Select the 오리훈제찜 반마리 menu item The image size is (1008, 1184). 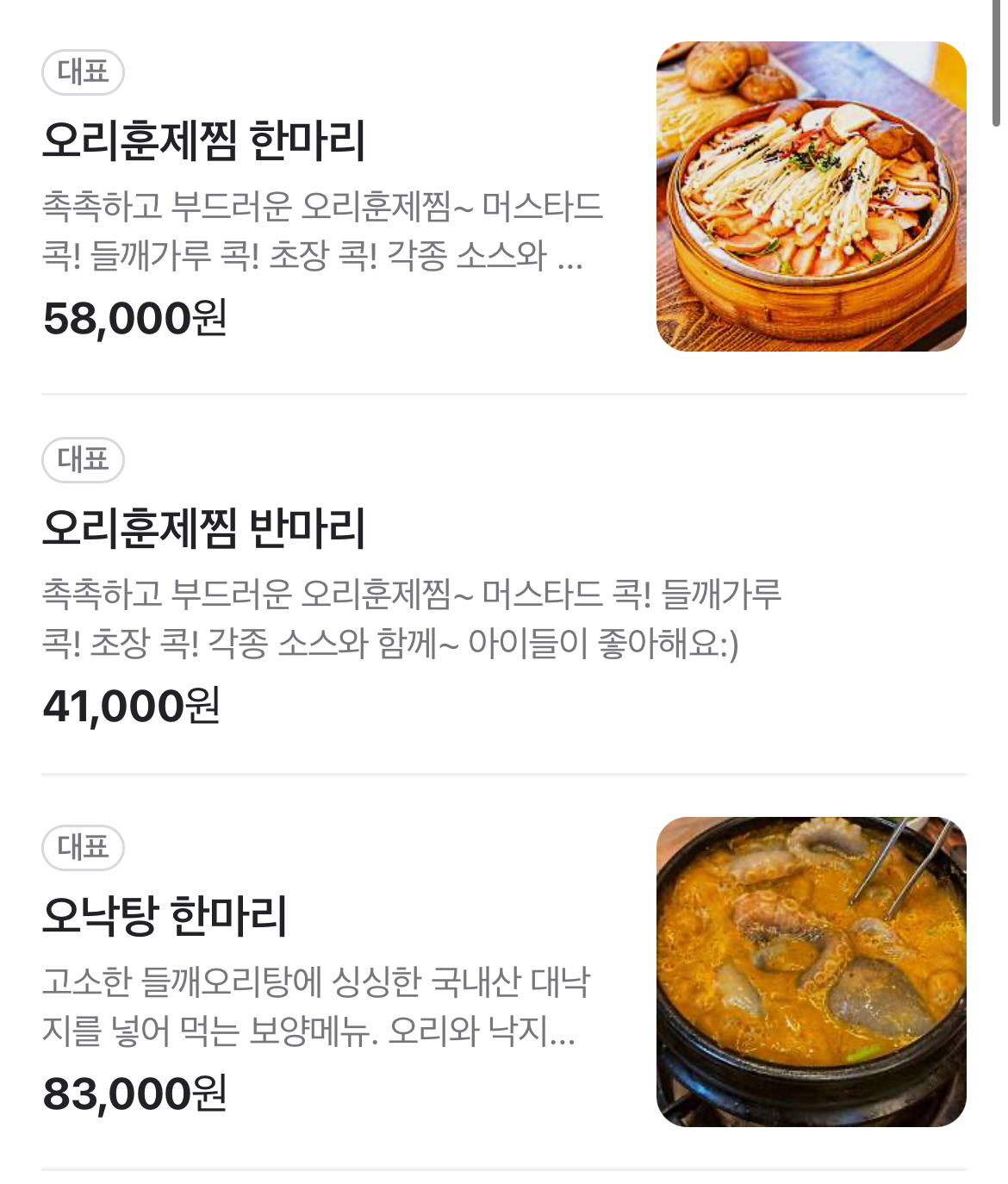[x=204, y=529]
